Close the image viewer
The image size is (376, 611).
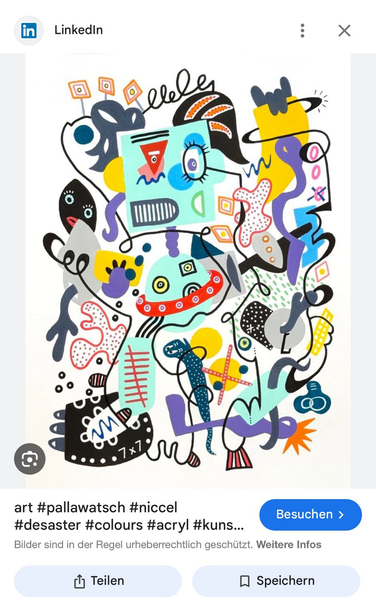[x=344, y=30]
